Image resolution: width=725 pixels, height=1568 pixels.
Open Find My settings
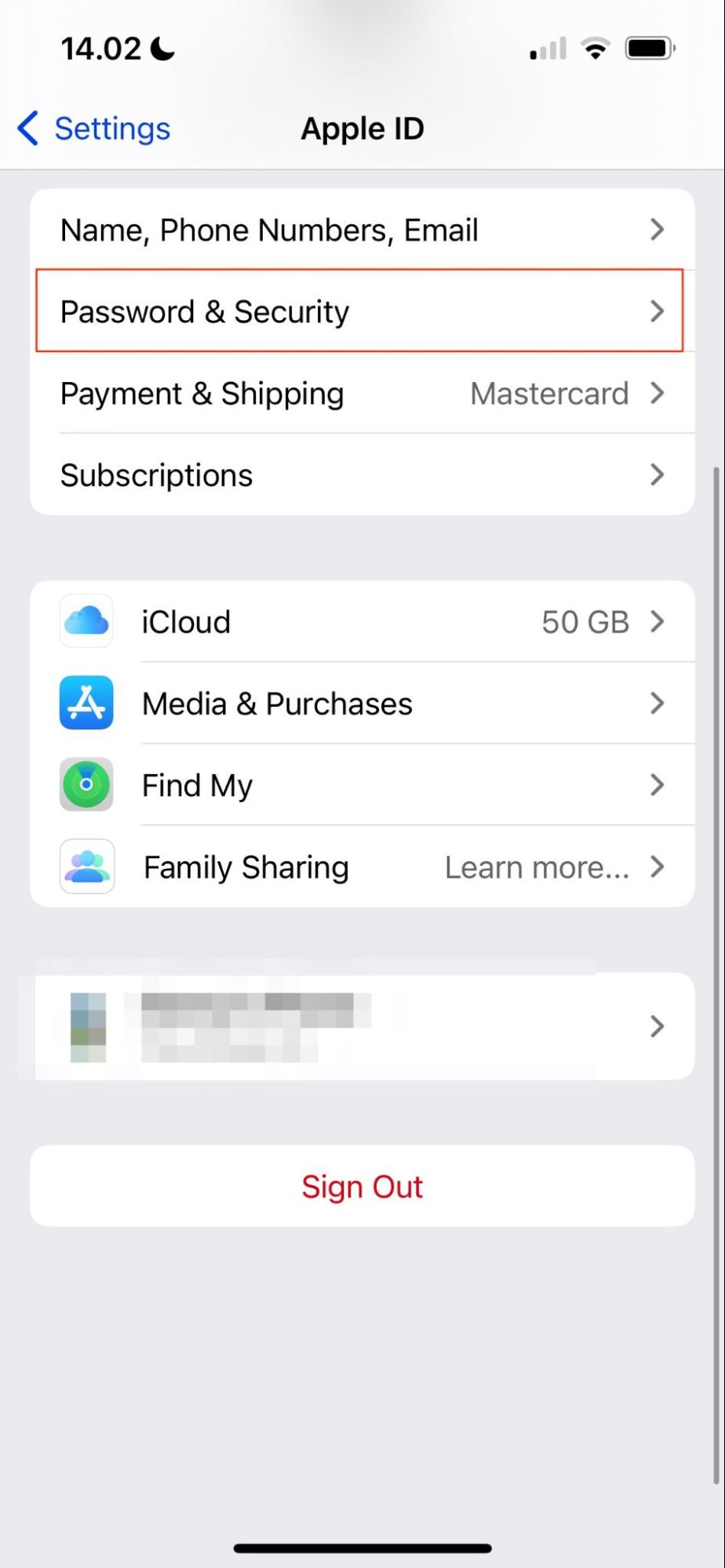tap(362, 785)
